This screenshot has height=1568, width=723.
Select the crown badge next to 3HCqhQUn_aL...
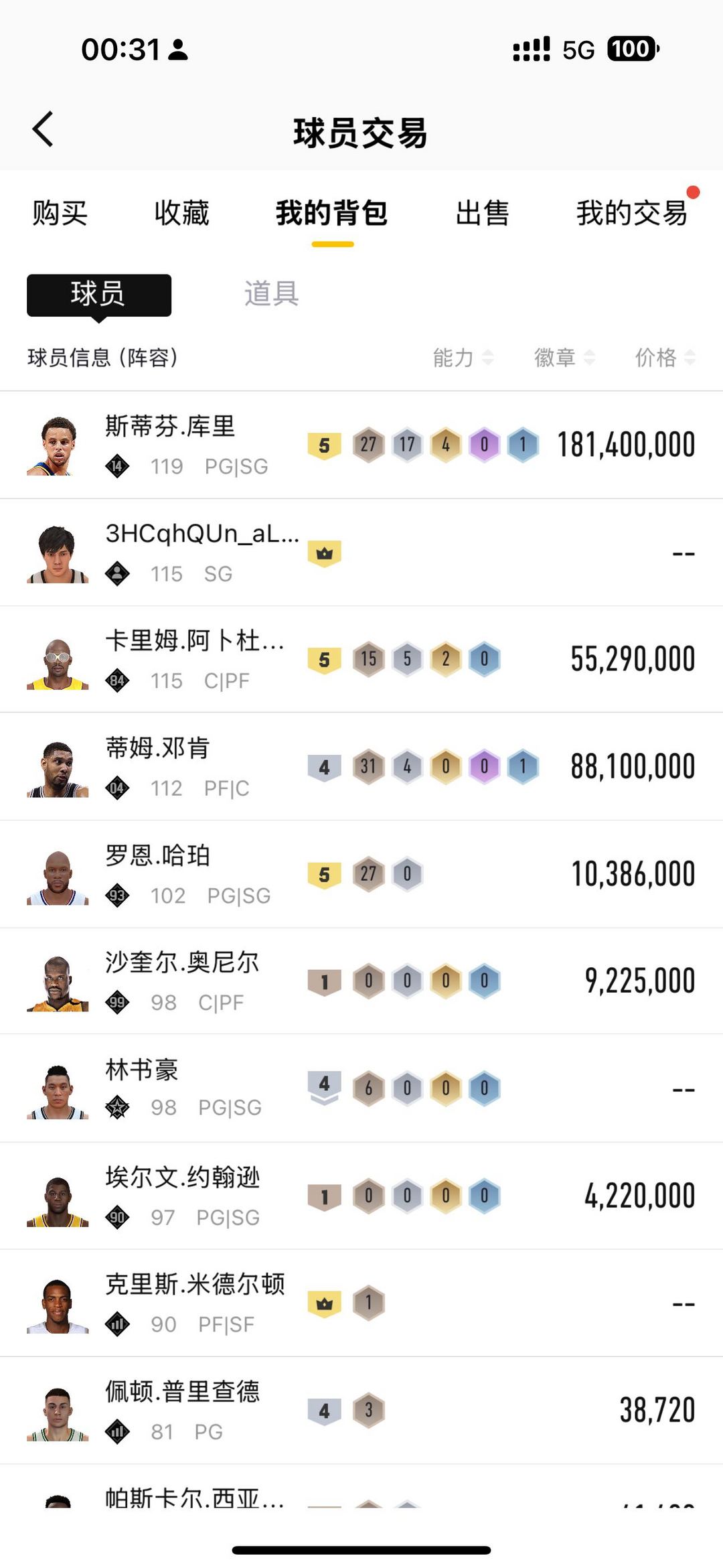click(325, 552)
